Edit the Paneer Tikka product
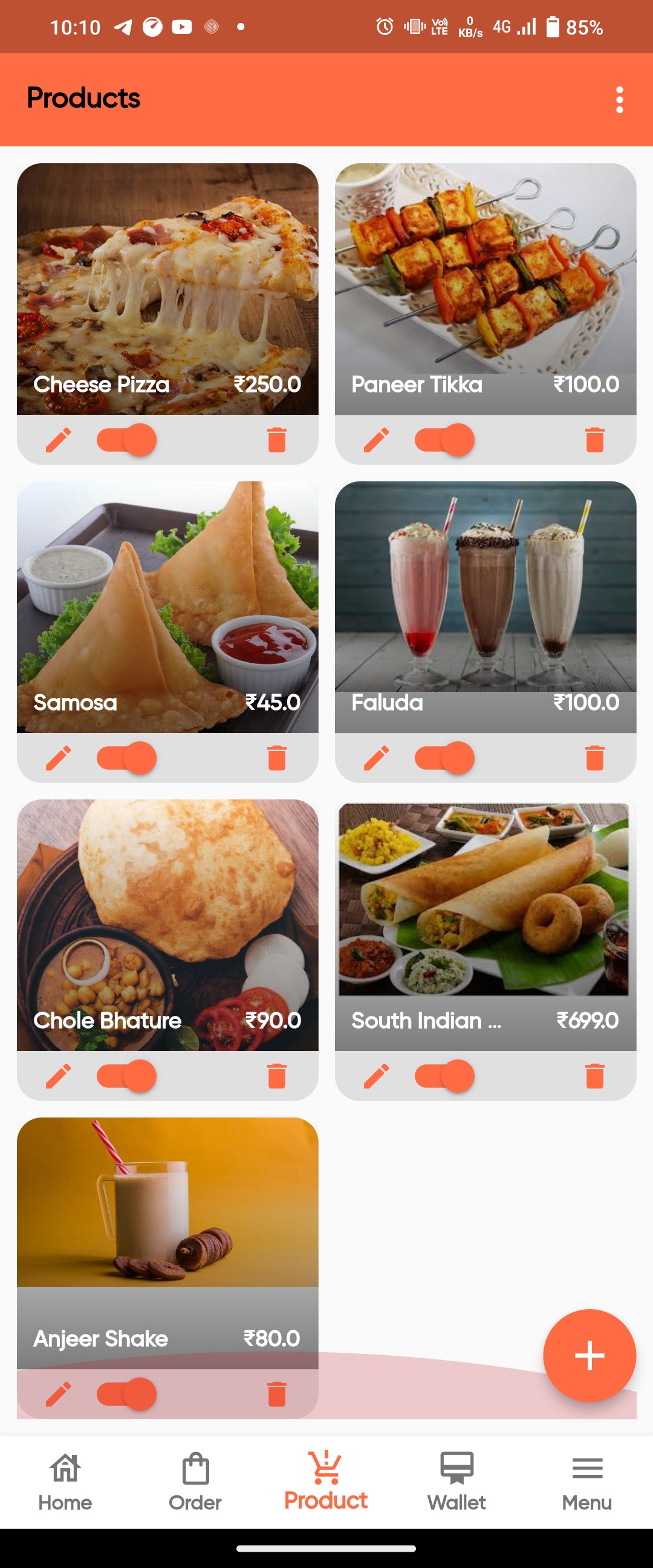Viewport: 653px width, 1568px height. (376, 440)
